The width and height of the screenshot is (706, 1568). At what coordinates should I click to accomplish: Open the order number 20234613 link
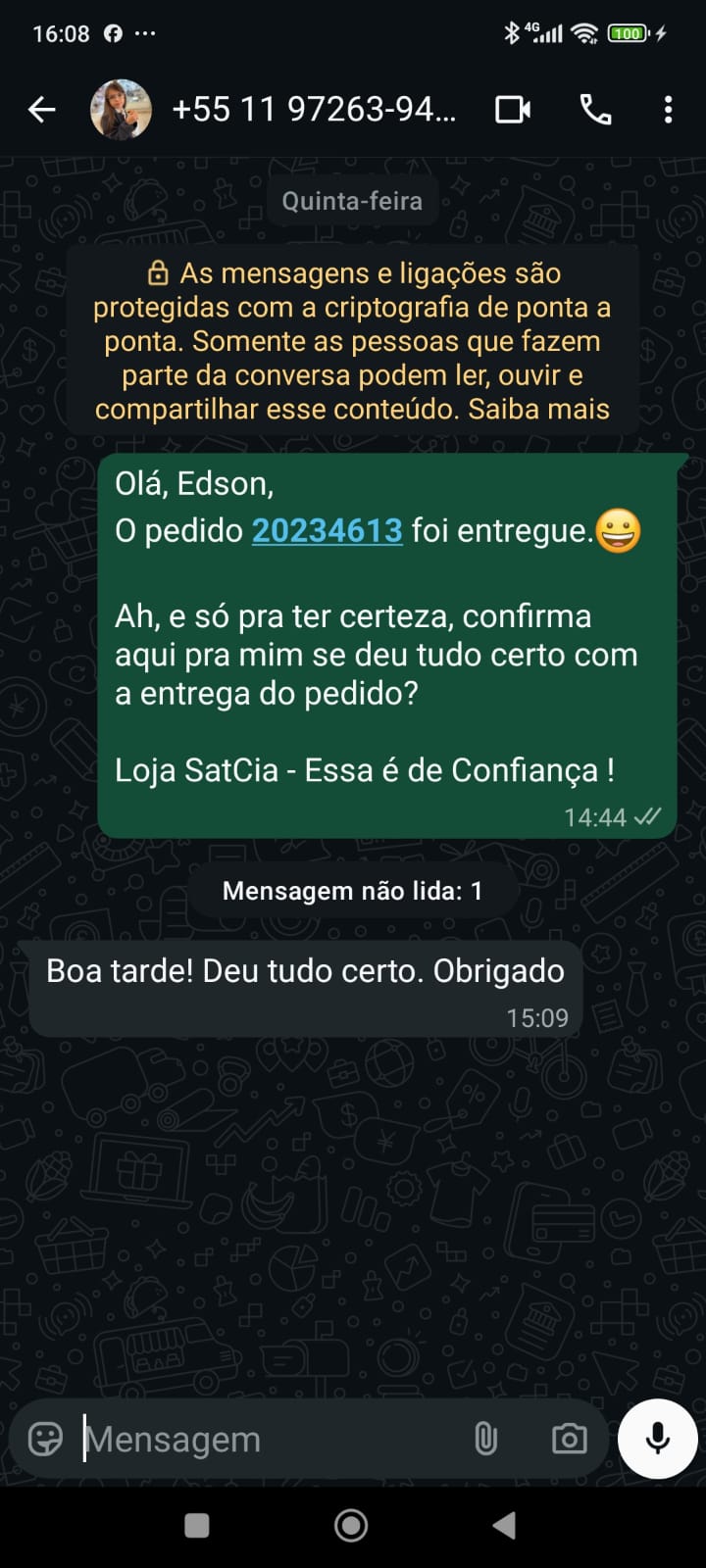(x=327, y=530)
